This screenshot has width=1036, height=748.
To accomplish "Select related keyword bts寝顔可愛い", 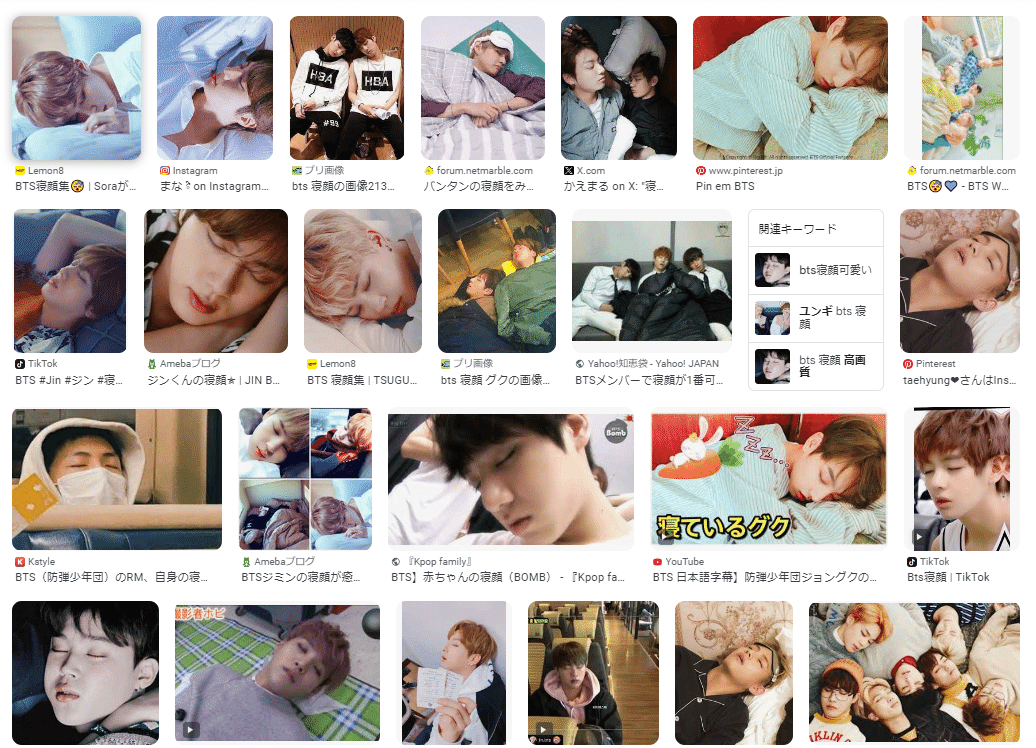I will [x=816, y=270].
